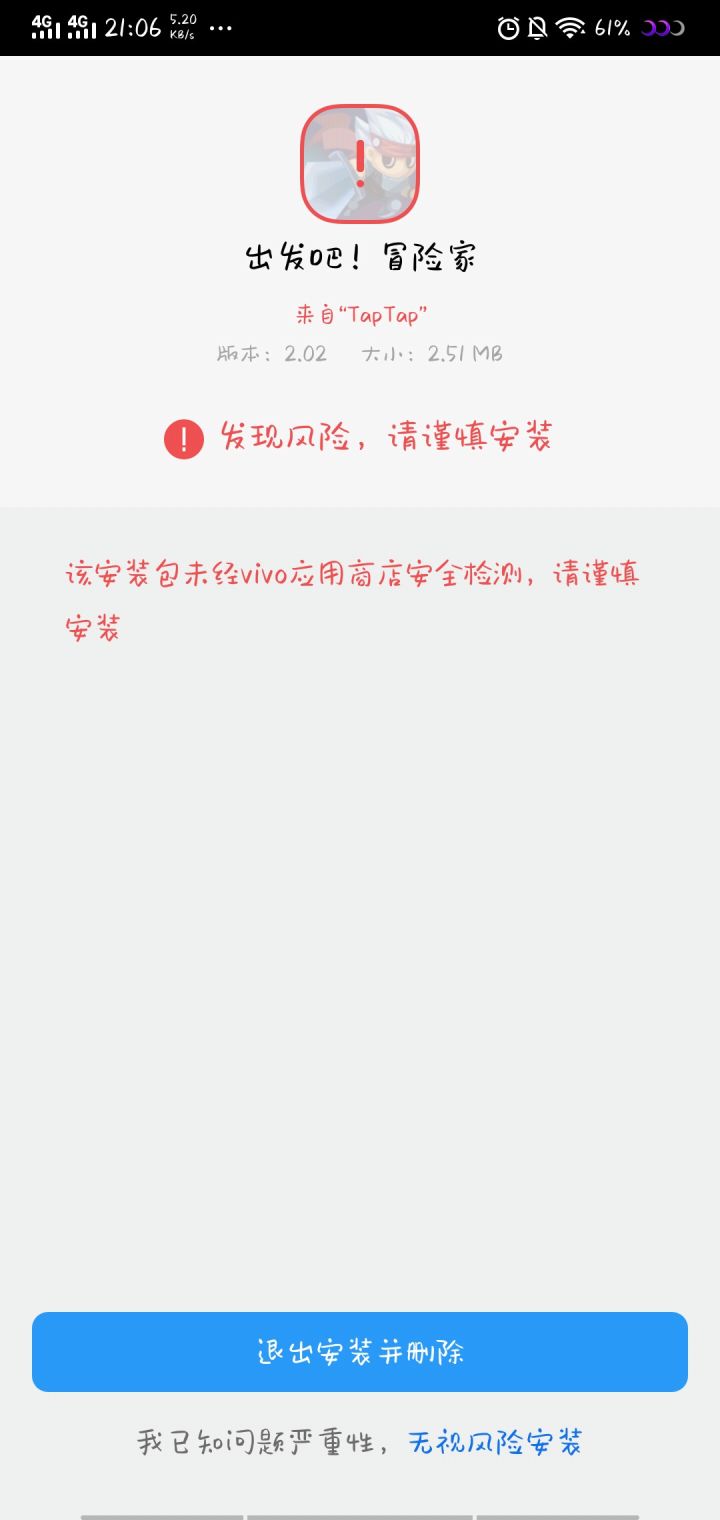Tap the red exclamation warning icon
Image resolution: width=720 pixels, height=1520 pixels.
[x=185, y=437]
